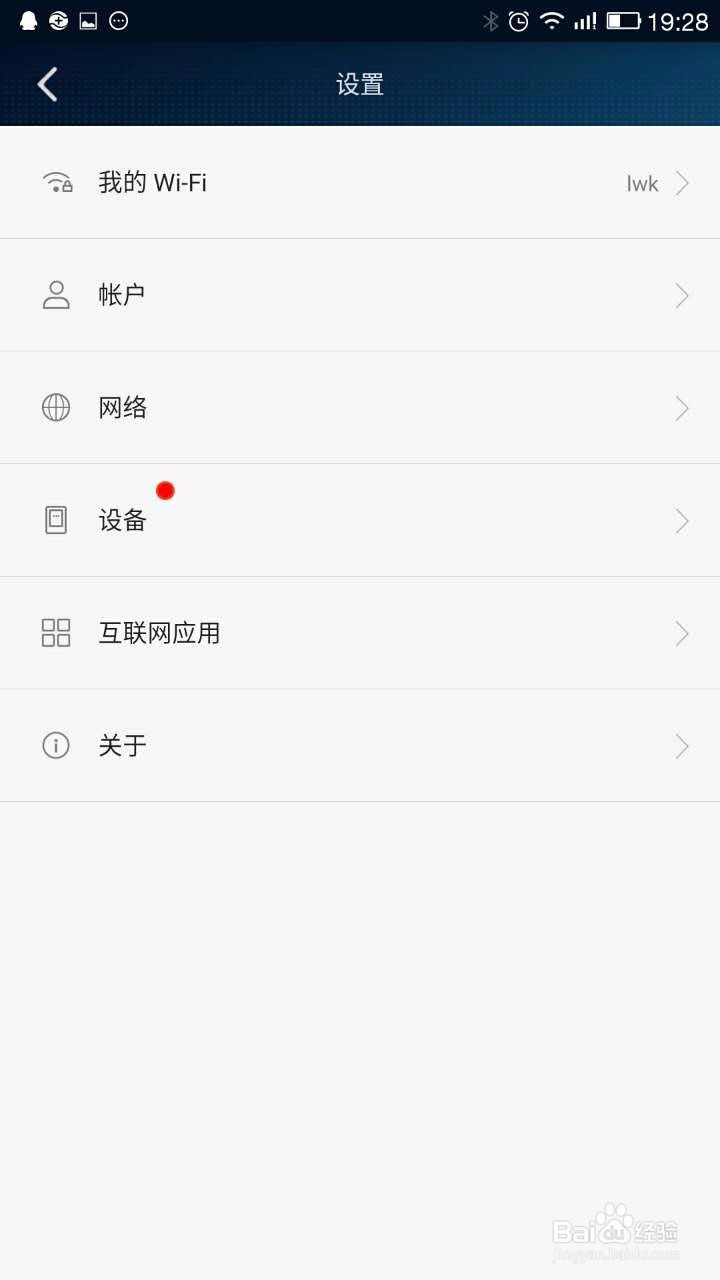This screenshot has height=1280, width=720.
Task: Select the person icon next to 帐户
Action: click(55, 294)
